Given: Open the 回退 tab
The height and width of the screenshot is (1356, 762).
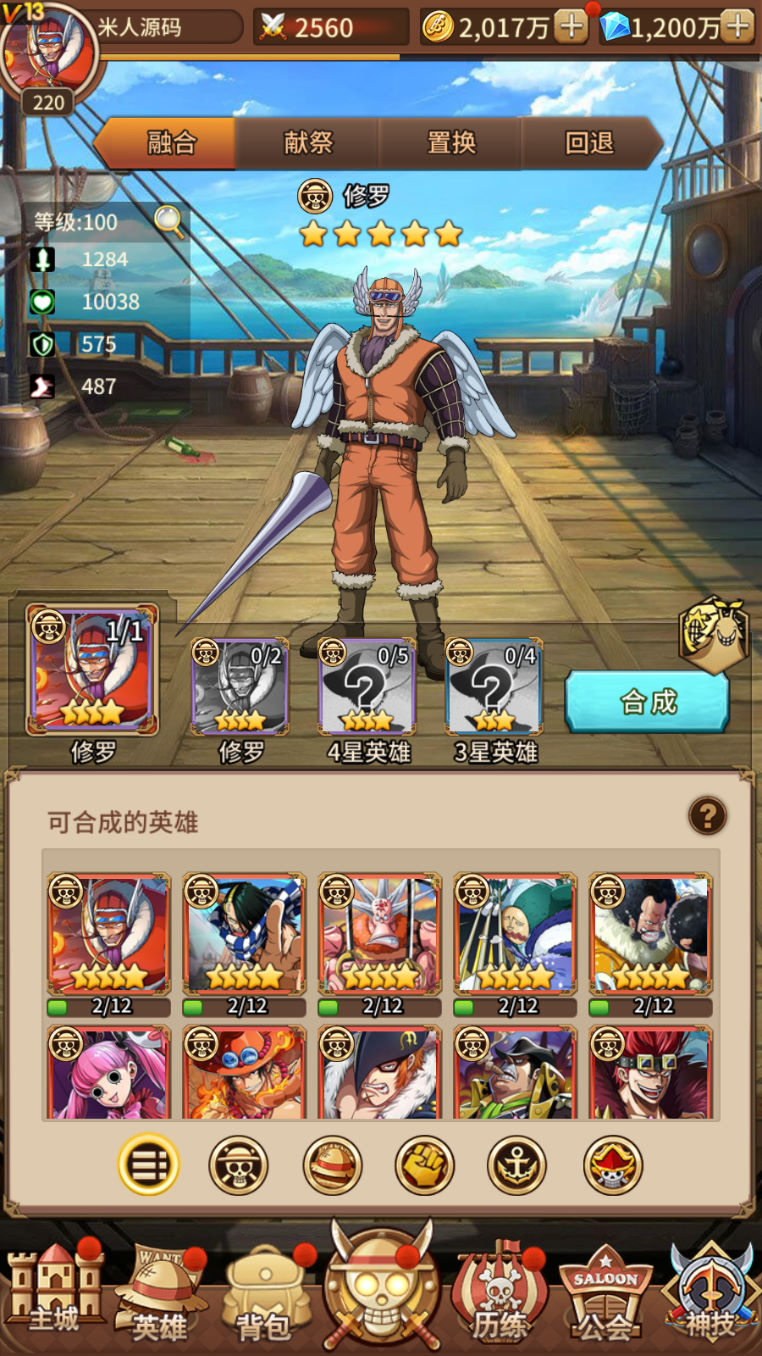Looking at the screenshot, I should tap(590, 143).
